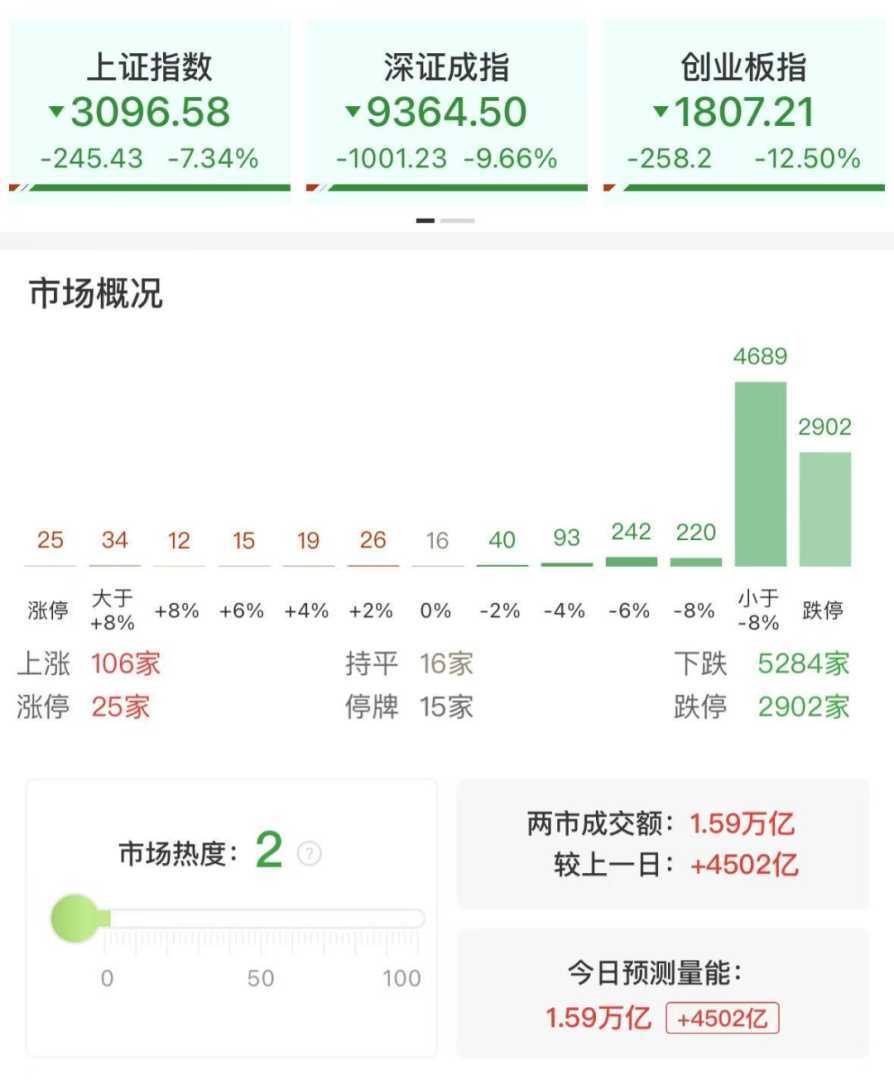Open the 今日预测量能 forecast card

pyautogui.click(x=662, y=994)
